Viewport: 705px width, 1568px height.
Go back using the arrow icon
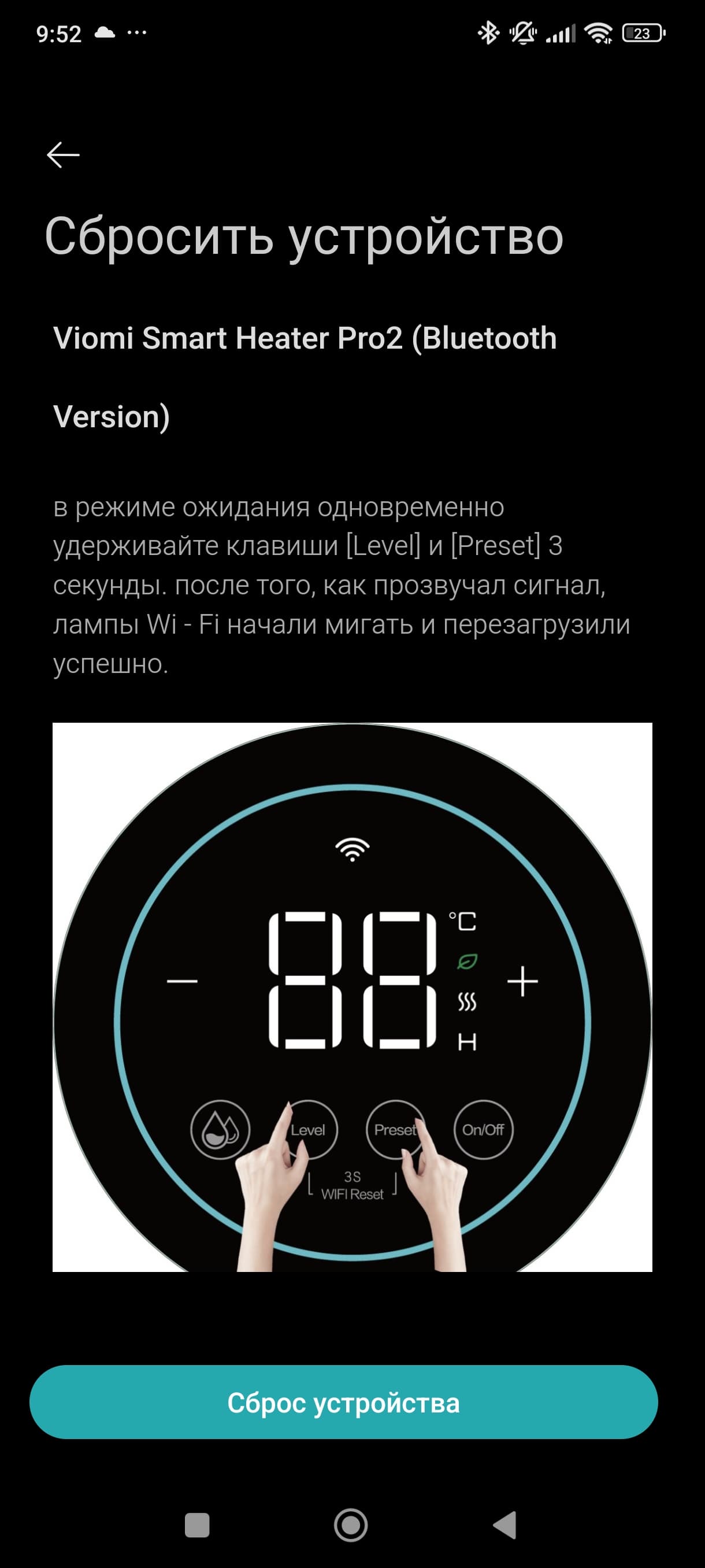(63, 154)
